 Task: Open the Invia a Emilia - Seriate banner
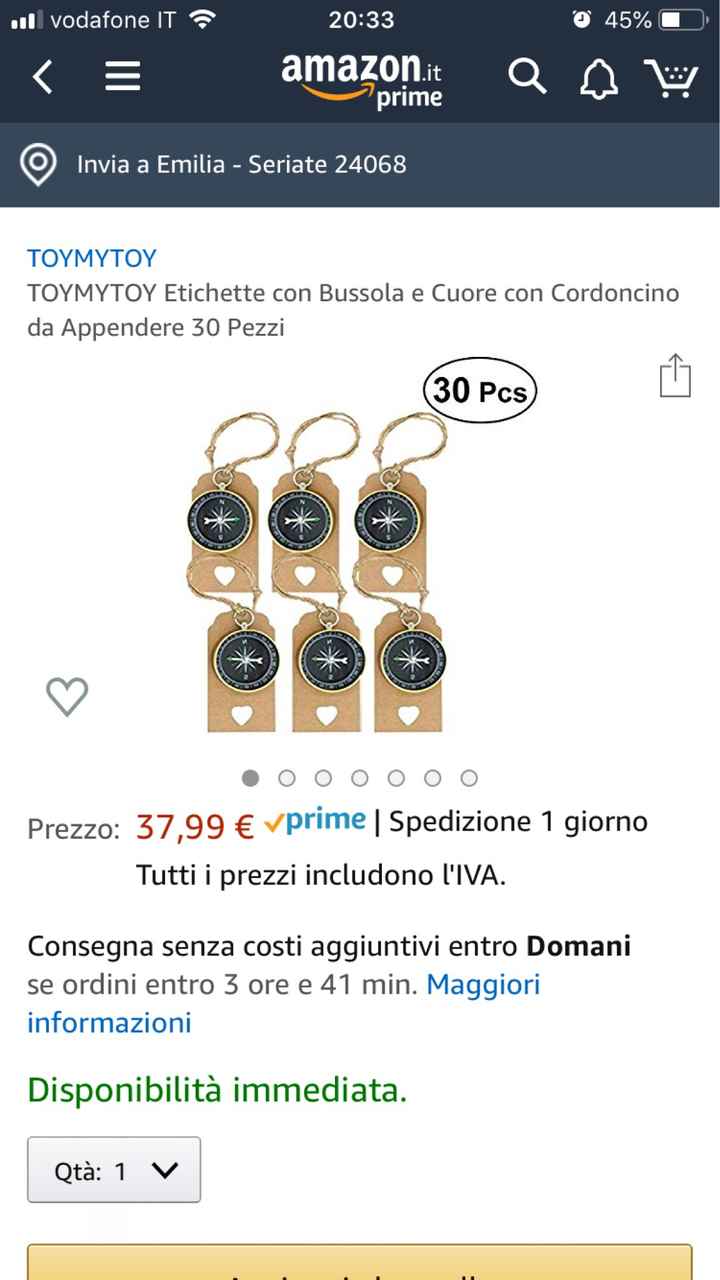pos(240,165)
